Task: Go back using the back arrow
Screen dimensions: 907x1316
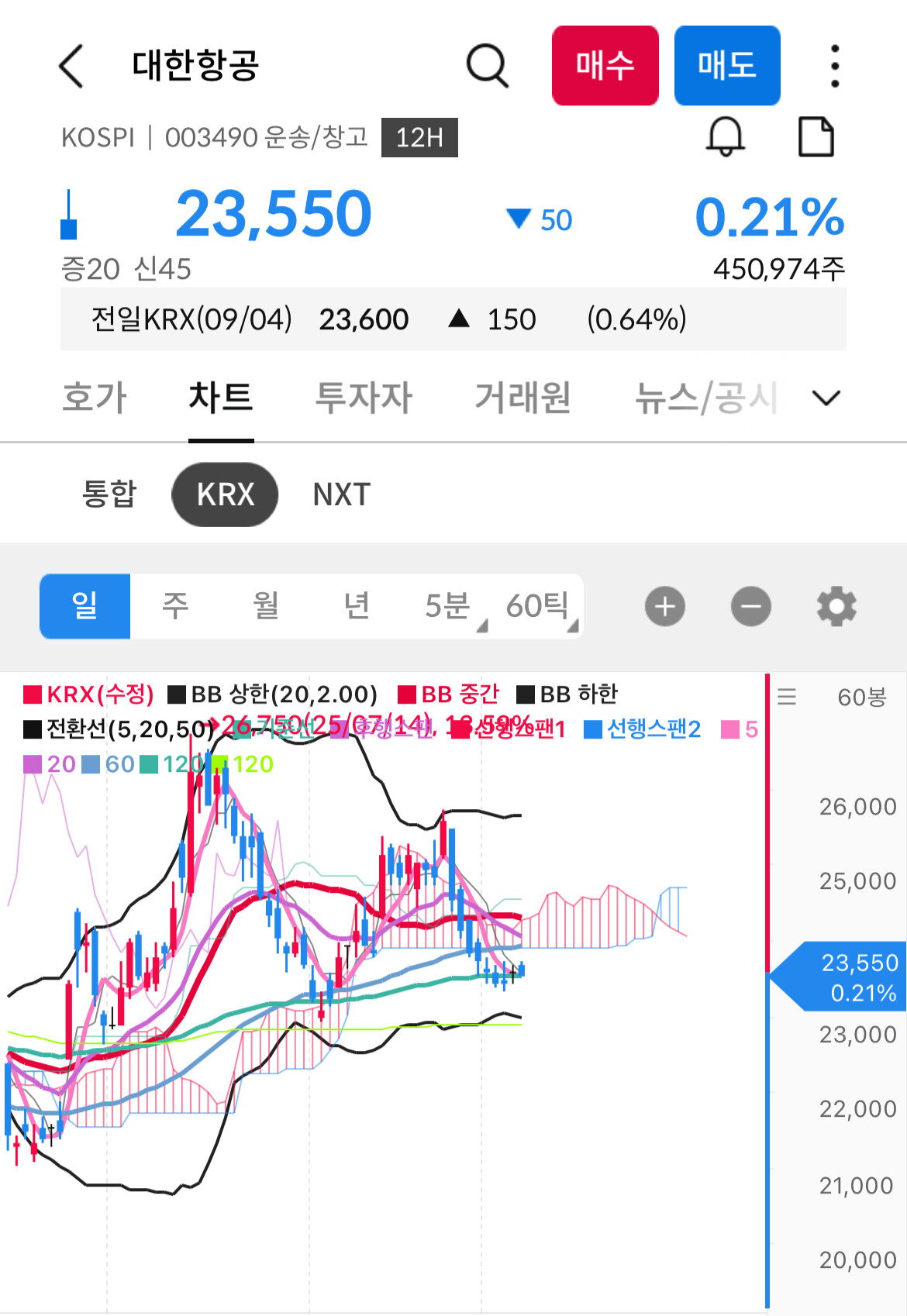Action: 71,66
